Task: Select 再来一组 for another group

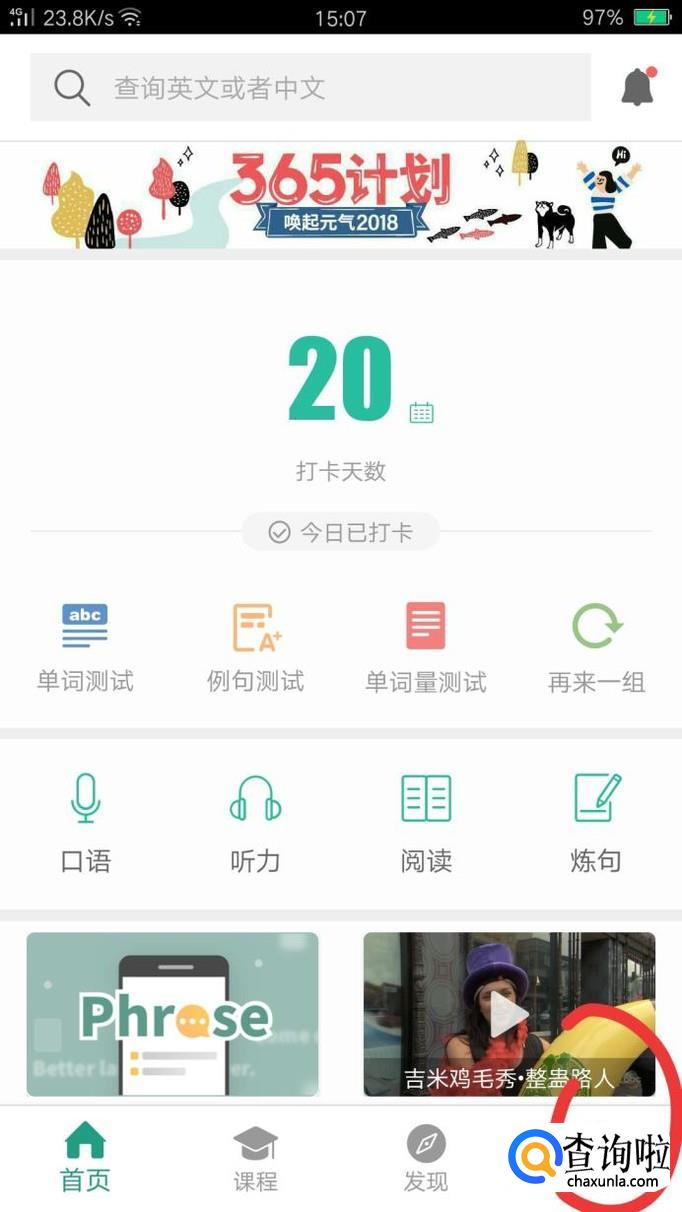Action: [596, 648]
